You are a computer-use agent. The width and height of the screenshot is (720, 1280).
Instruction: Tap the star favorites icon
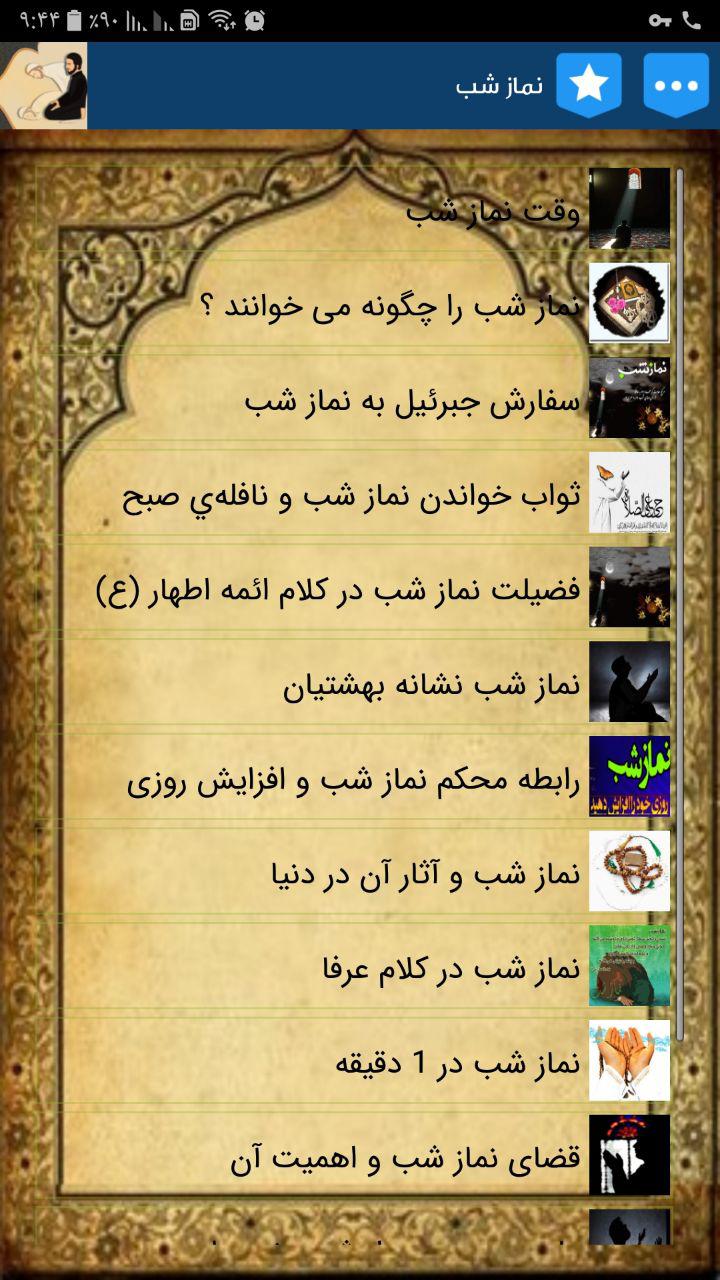[589, 85]
